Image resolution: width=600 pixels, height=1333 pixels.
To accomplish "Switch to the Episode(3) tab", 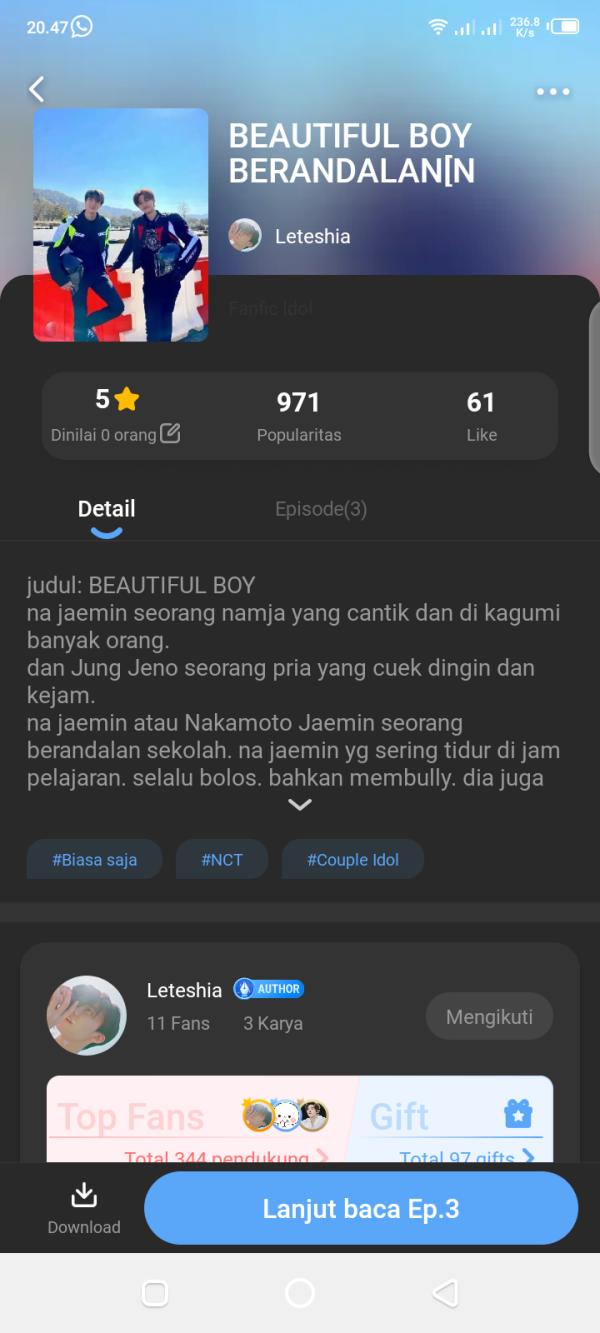I will pyautogui.click(x=321, y=509).
